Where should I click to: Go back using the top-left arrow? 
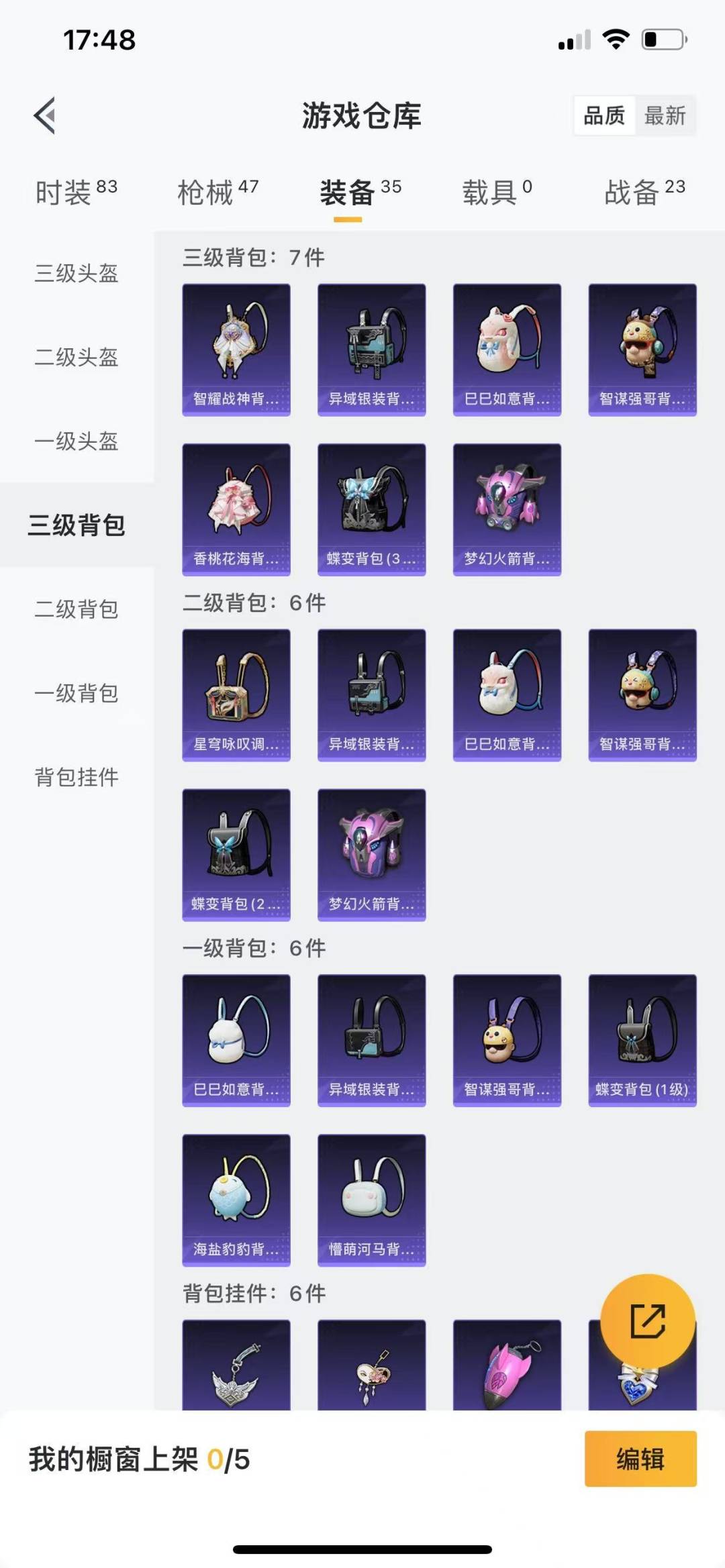click(45, 115)
